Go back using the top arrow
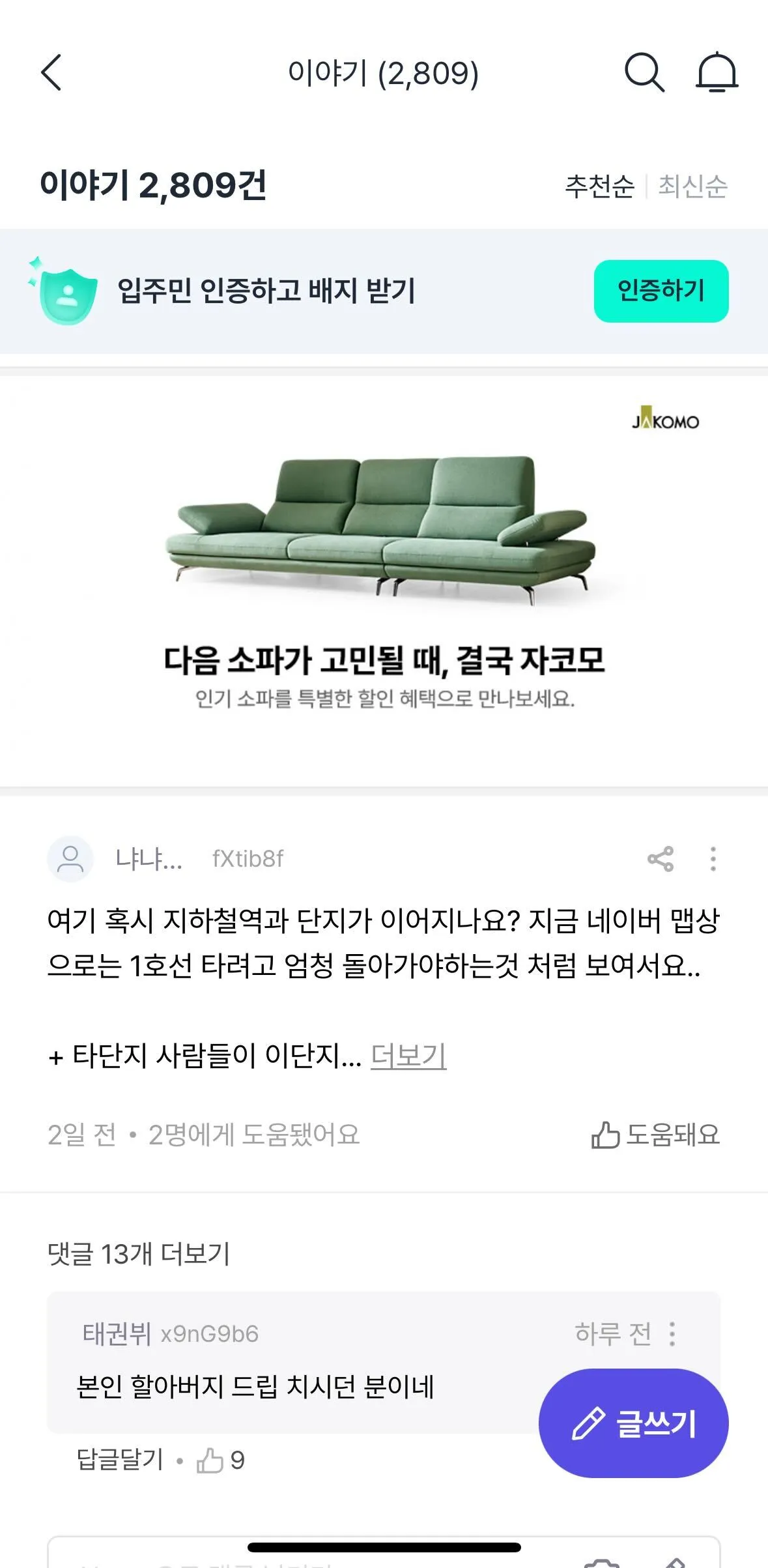This screenshot has width=768, height=1568. click(51, 72)
